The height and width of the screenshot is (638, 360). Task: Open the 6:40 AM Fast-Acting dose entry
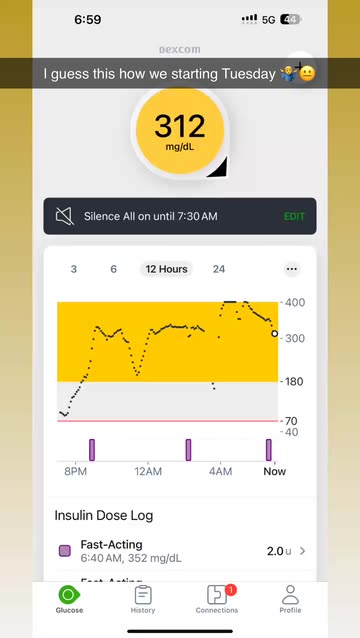[180, 551]
